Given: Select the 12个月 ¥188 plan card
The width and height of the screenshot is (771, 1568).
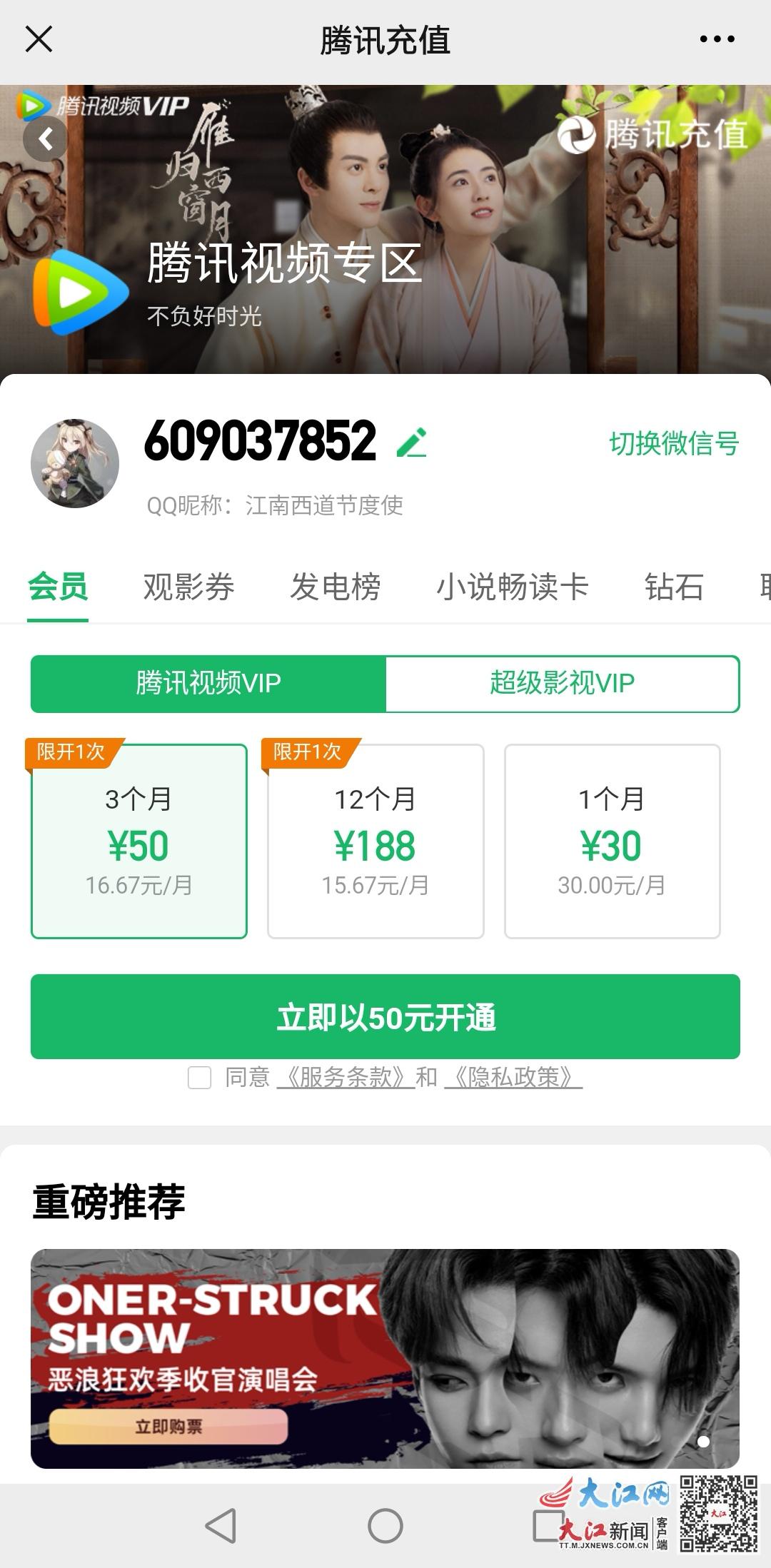Looking at the screenshot, I should (x=376, y=839).
